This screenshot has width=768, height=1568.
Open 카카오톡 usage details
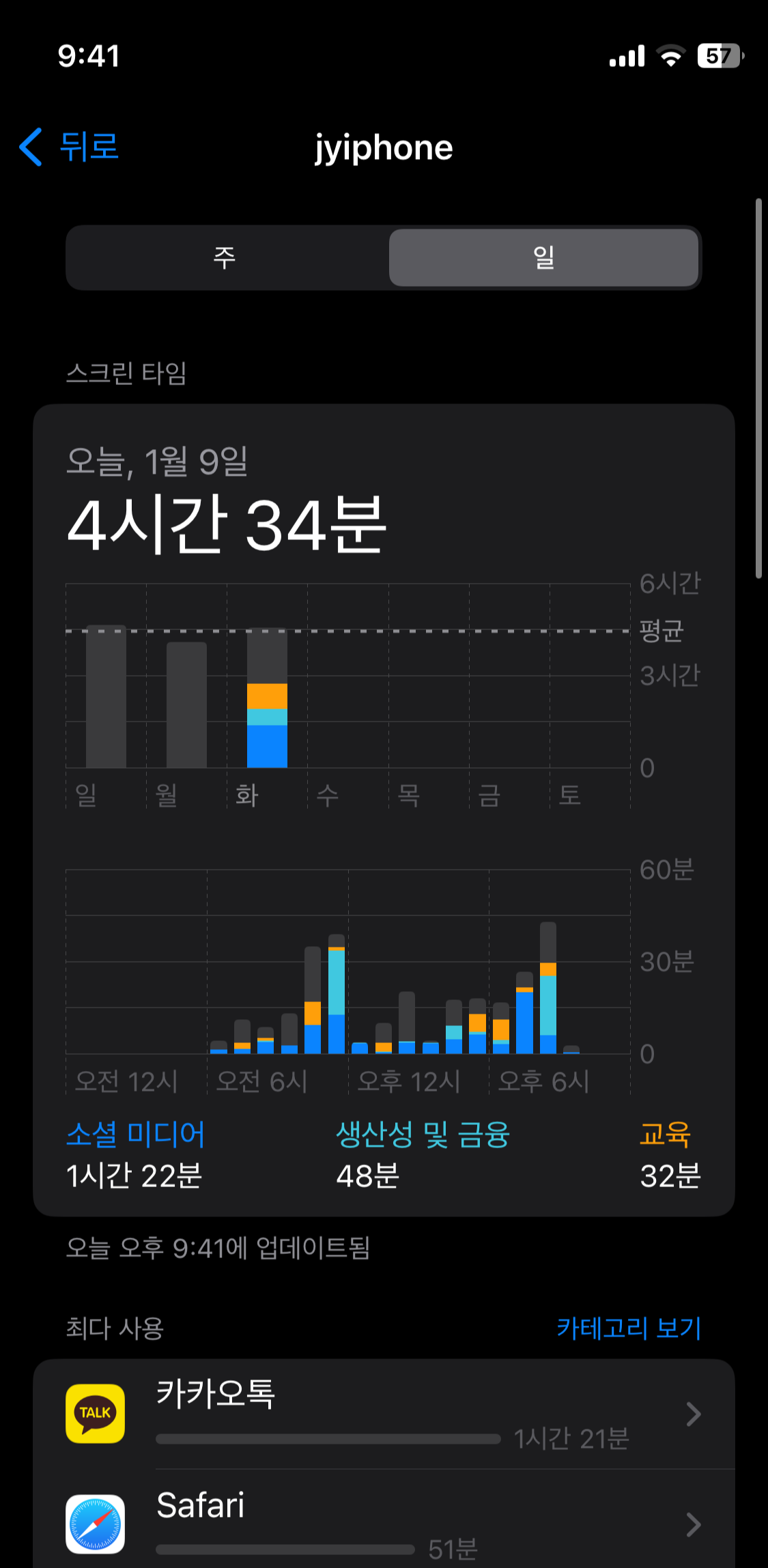(x=384, y=1414)
